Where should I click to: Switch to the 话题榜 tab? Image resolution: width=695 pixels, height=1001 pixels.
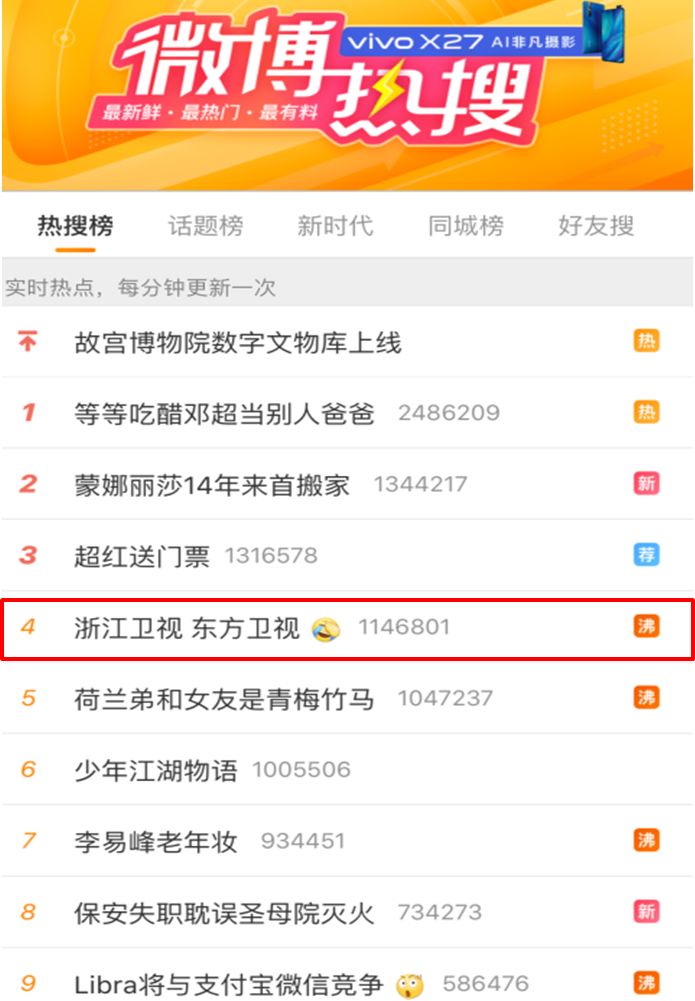(x=205, y=226)
